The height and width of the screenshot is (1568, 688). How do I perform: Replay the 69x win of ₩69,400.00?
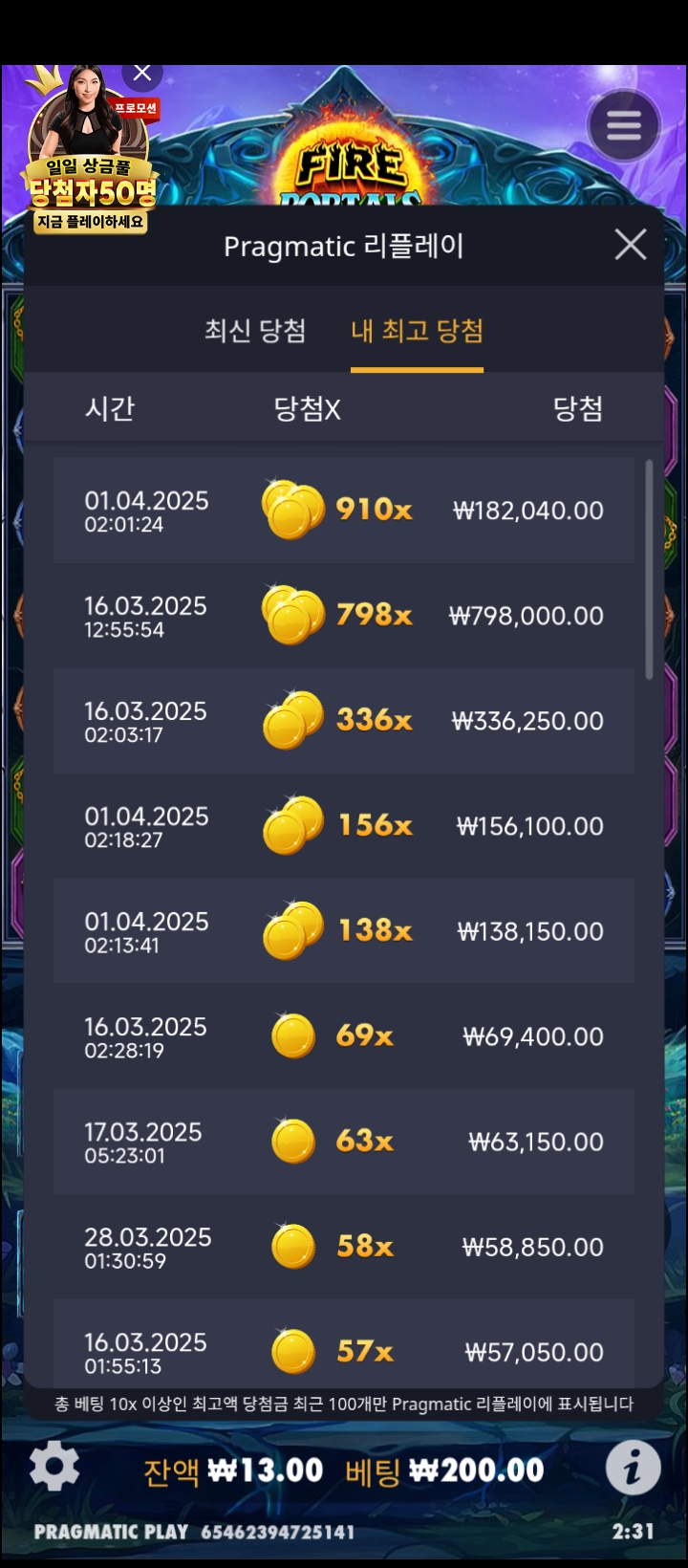[344, 1035]
